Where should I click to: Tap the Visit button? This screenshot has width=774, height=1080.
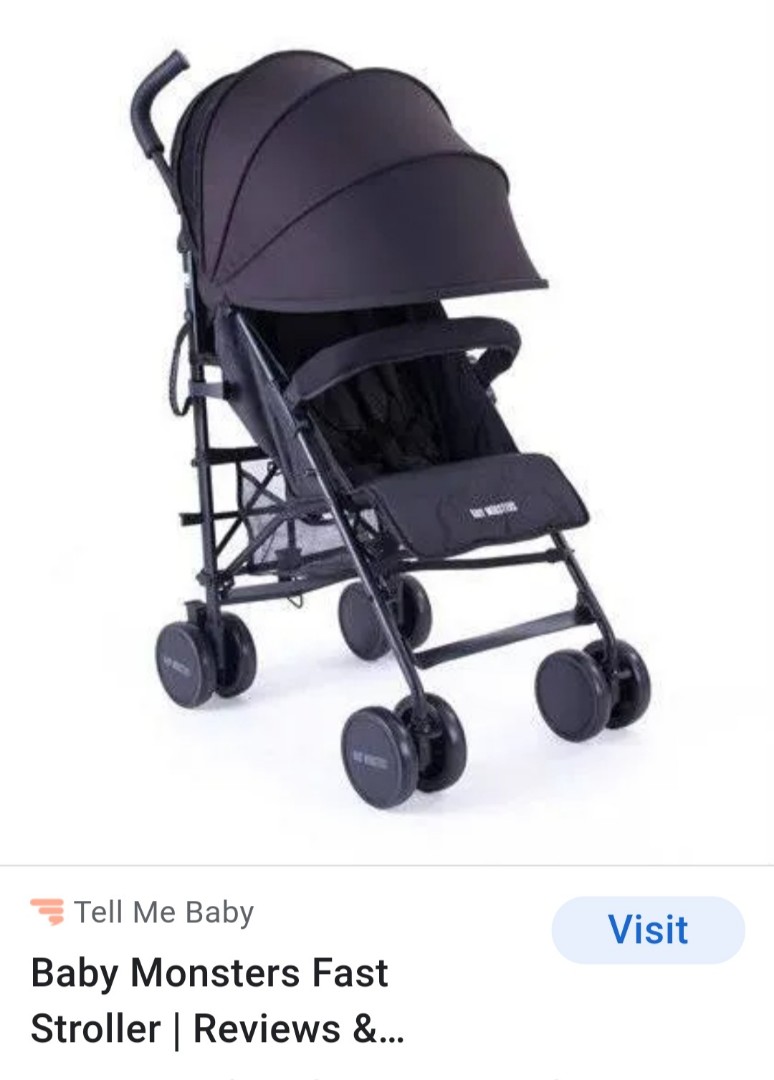click(648, 930)
